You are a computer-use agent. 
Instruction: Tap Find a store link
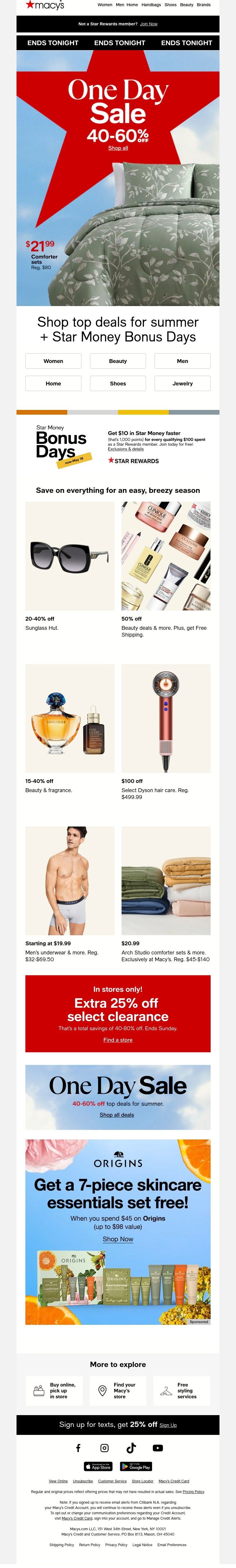pos(118,1040)
